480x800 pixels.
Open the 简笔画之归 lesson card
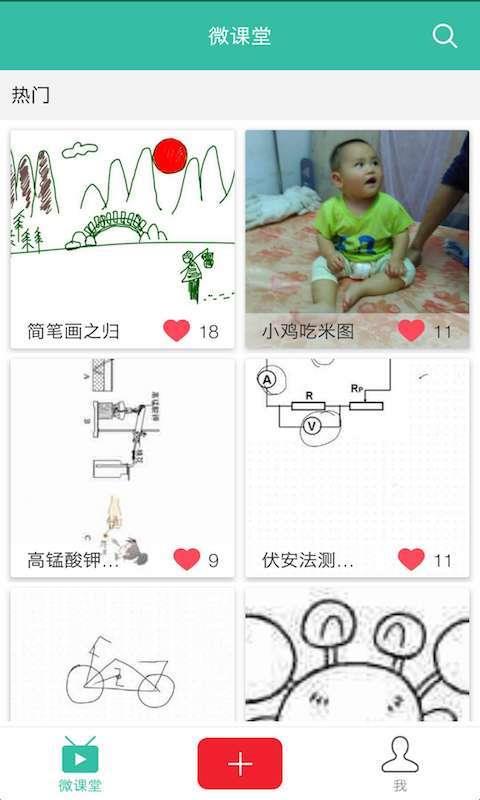coord(122,239)
